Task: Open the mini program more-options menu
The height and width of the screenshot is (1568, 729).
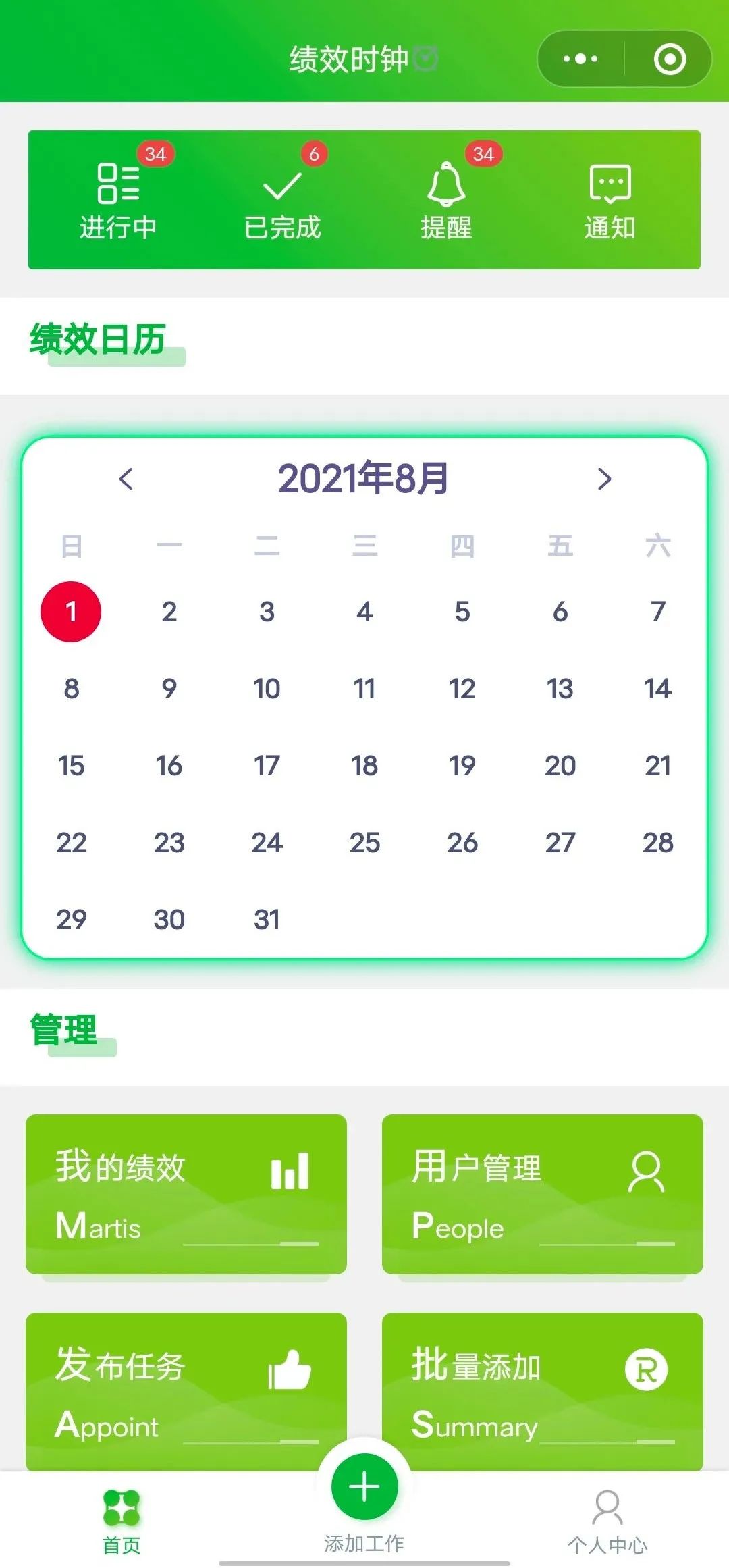Action: click(x=580, y=59)
